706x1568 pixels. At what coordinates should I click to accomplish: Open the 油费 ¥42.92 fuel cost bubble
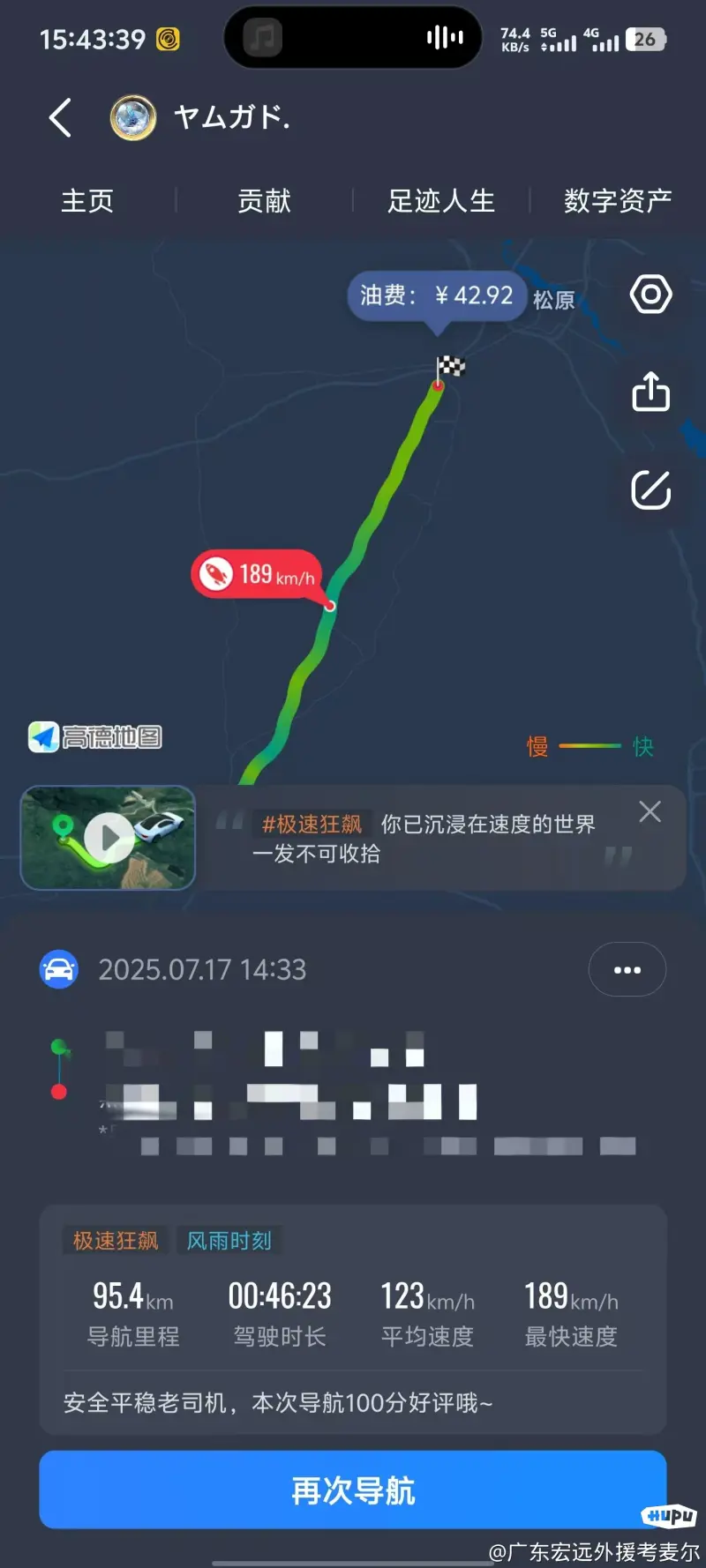436,296
